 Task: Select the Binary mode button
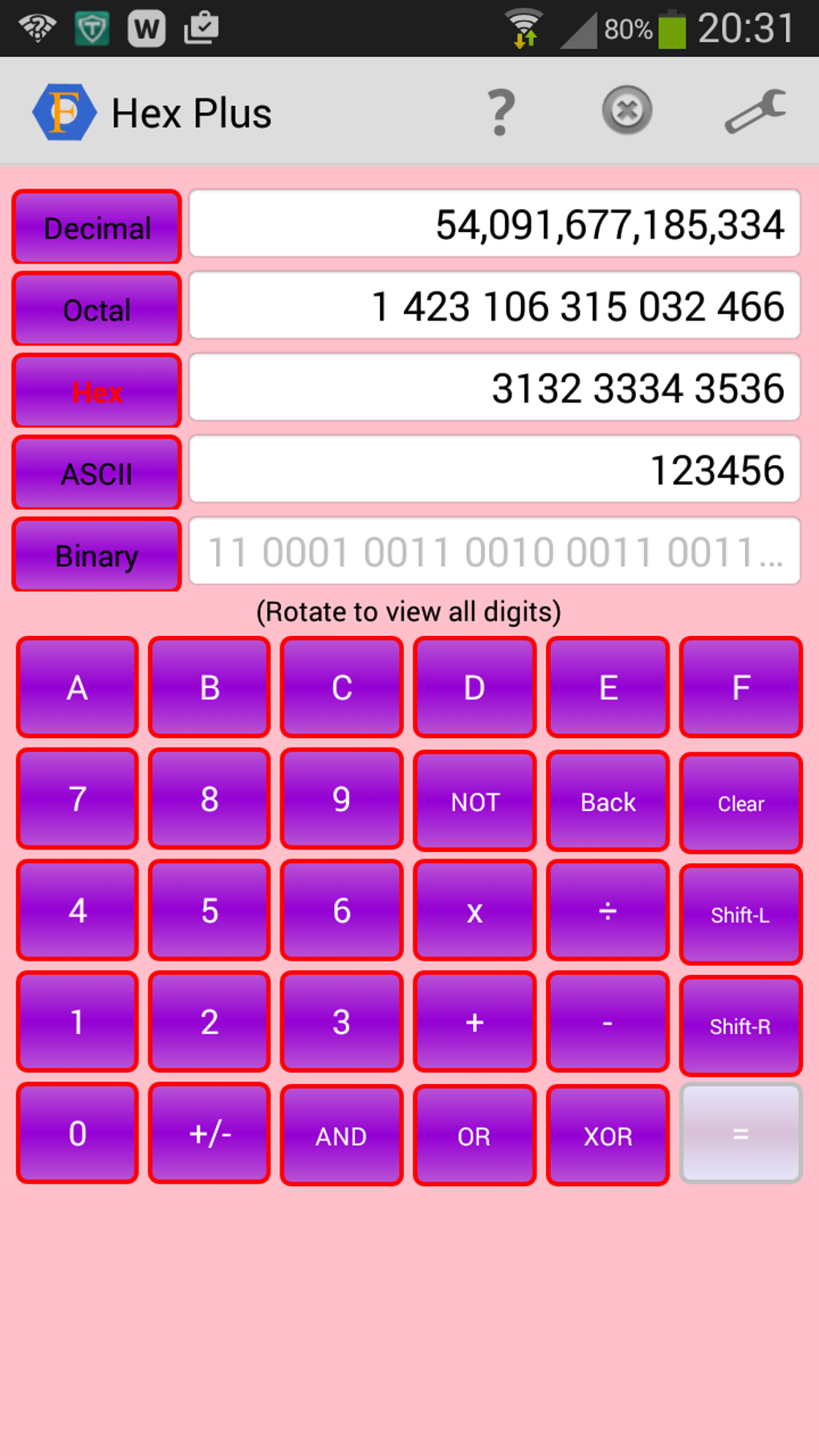96,555
